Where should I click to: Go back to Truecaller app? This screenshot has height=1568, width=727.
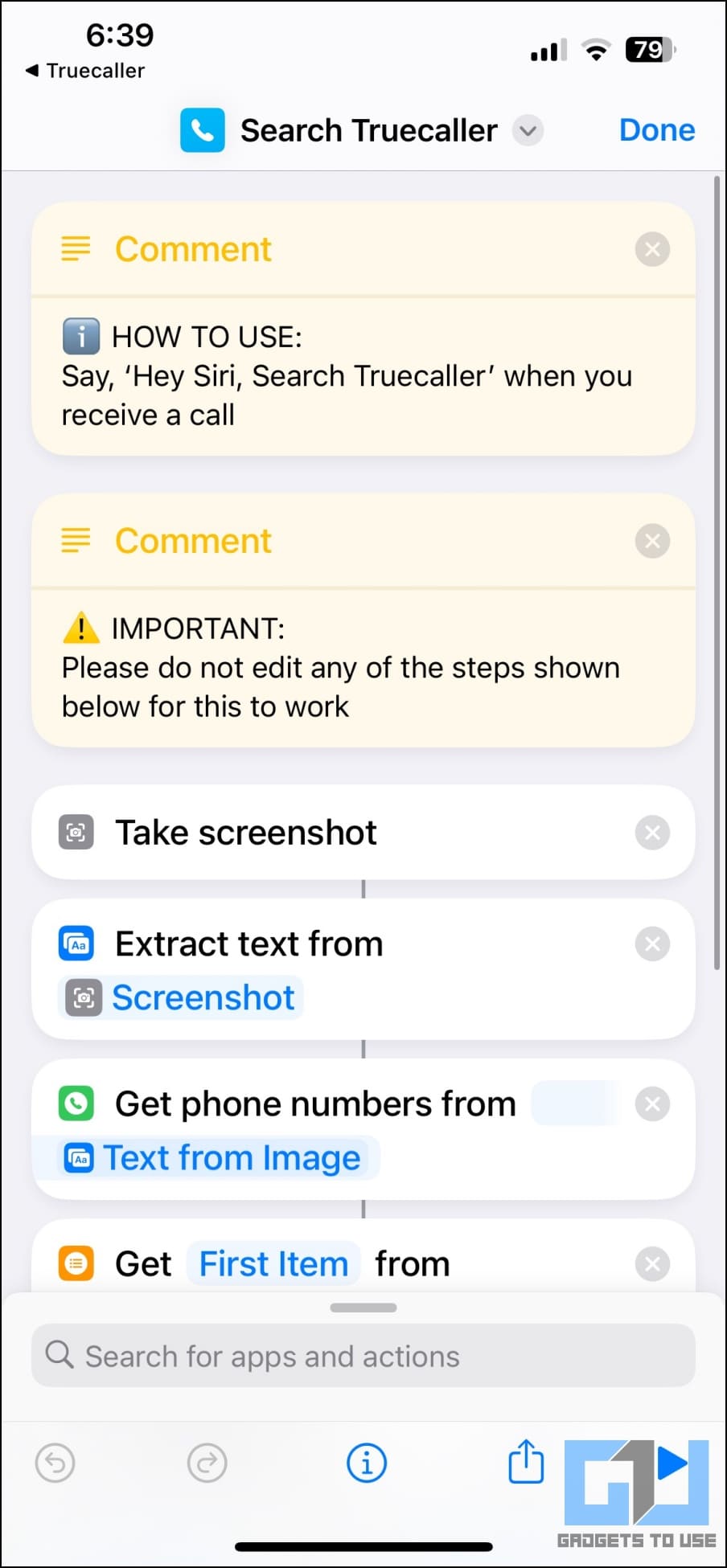point(85,71)
